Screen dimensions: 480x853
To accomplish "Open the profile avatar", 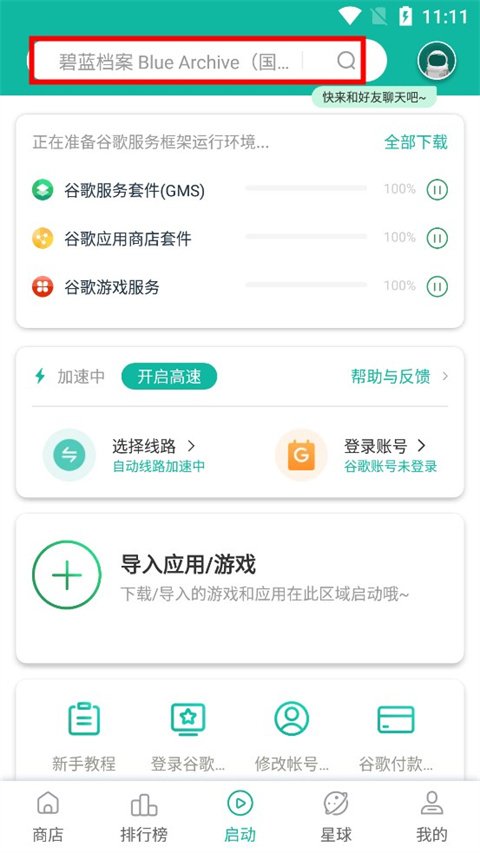I will (436, 60).
